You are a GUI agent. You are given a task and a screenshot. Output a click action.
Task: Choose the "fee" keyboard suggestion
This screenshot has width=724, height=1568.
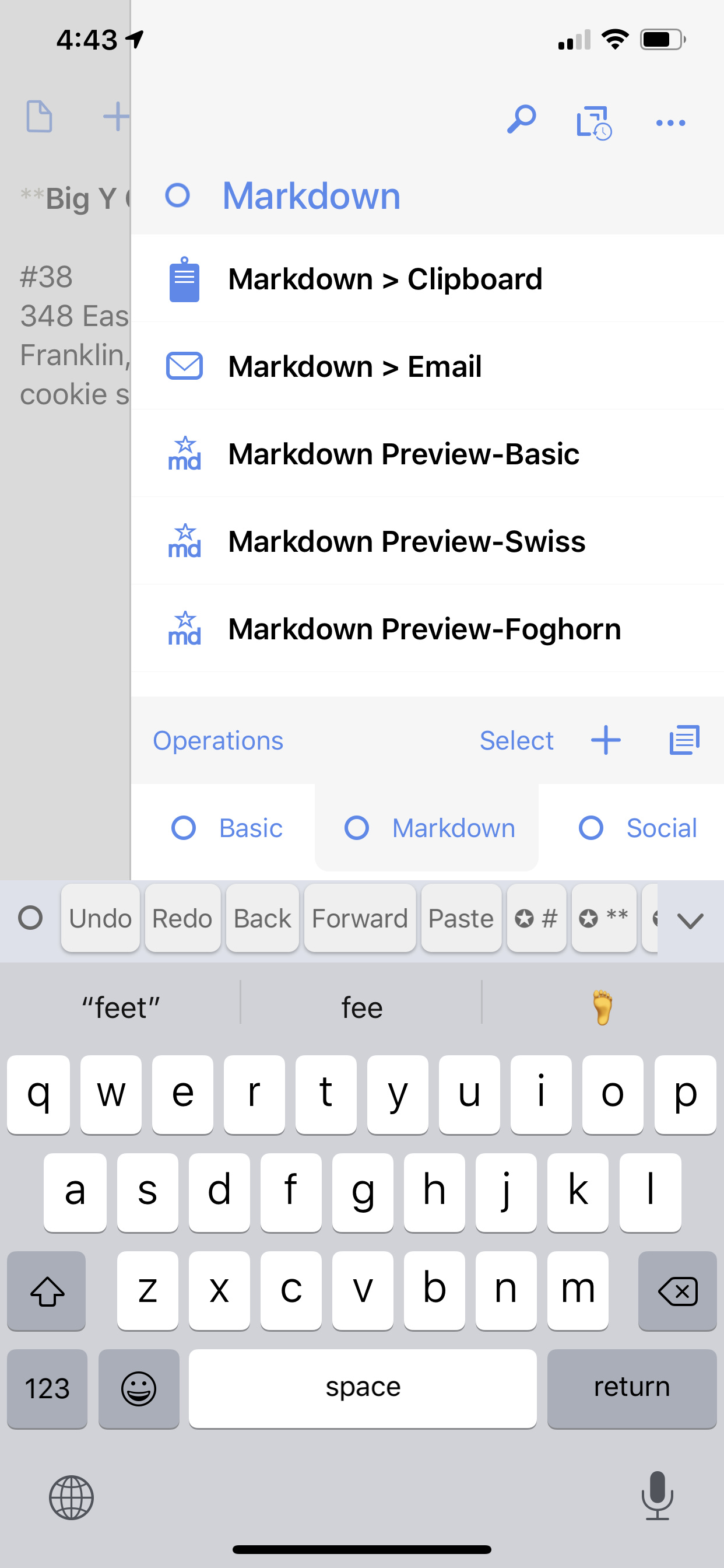pos(361,1007)
